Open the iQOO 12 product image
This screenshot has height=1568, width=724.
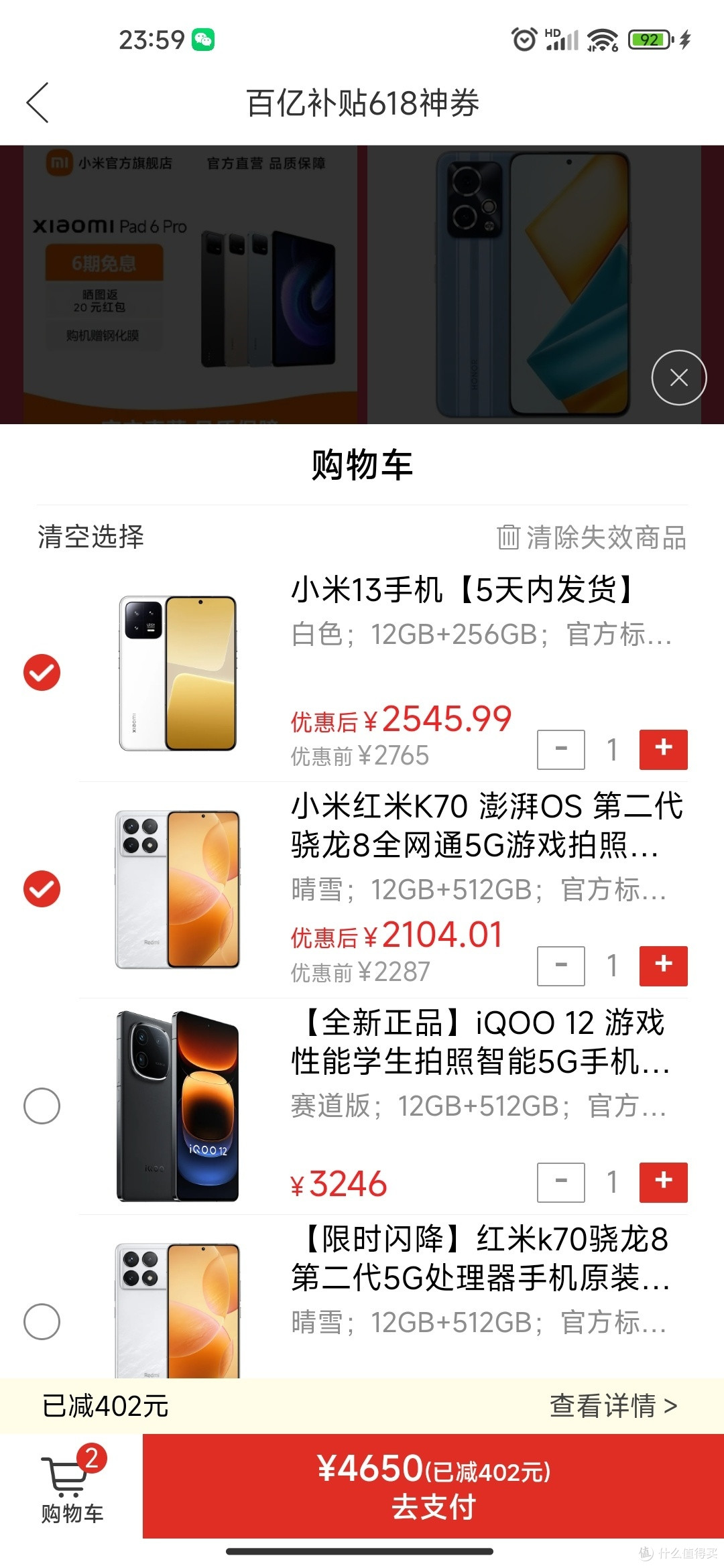(178, 1106)
